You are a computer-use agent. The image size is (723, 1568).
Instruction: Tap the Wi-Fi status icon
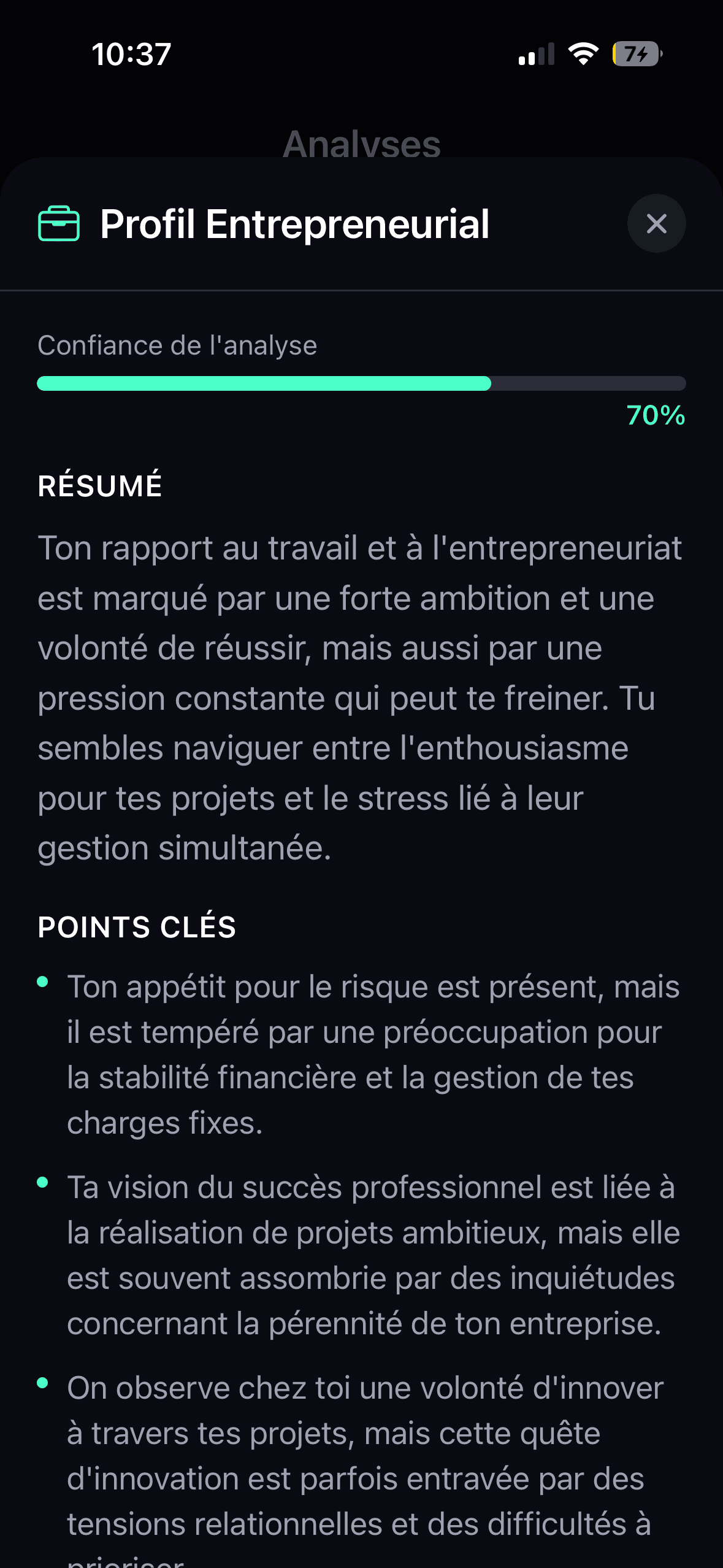pyautogui.click(x=581, y=54)
